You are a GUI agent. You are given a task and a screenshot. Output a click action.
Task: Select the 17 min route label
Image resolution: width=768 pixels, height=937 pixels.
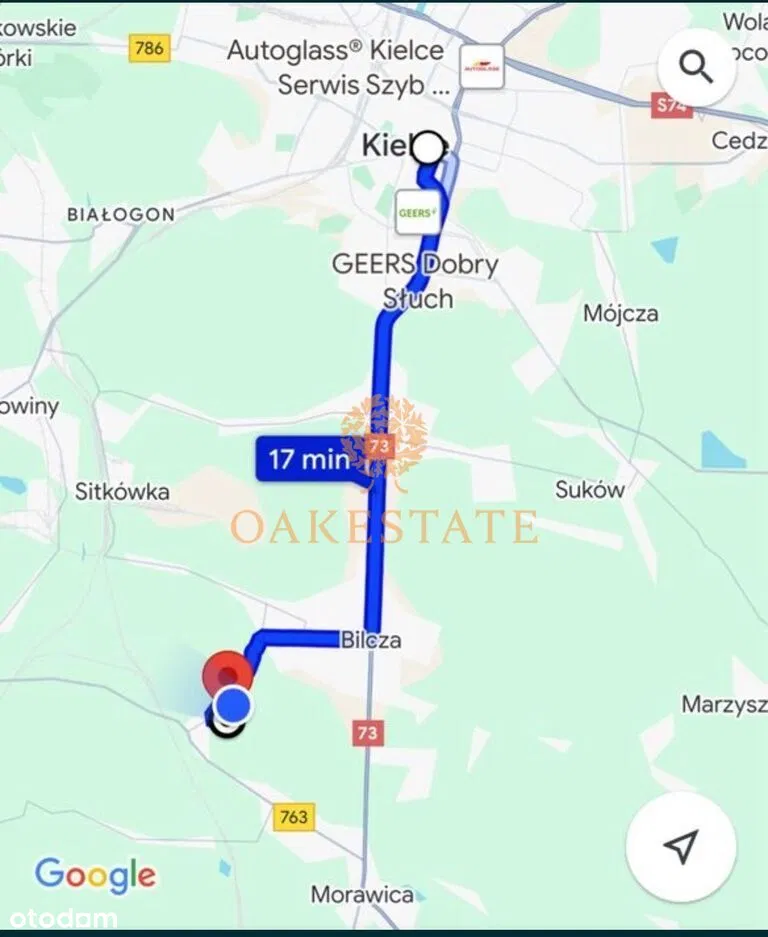coord(308,460)
